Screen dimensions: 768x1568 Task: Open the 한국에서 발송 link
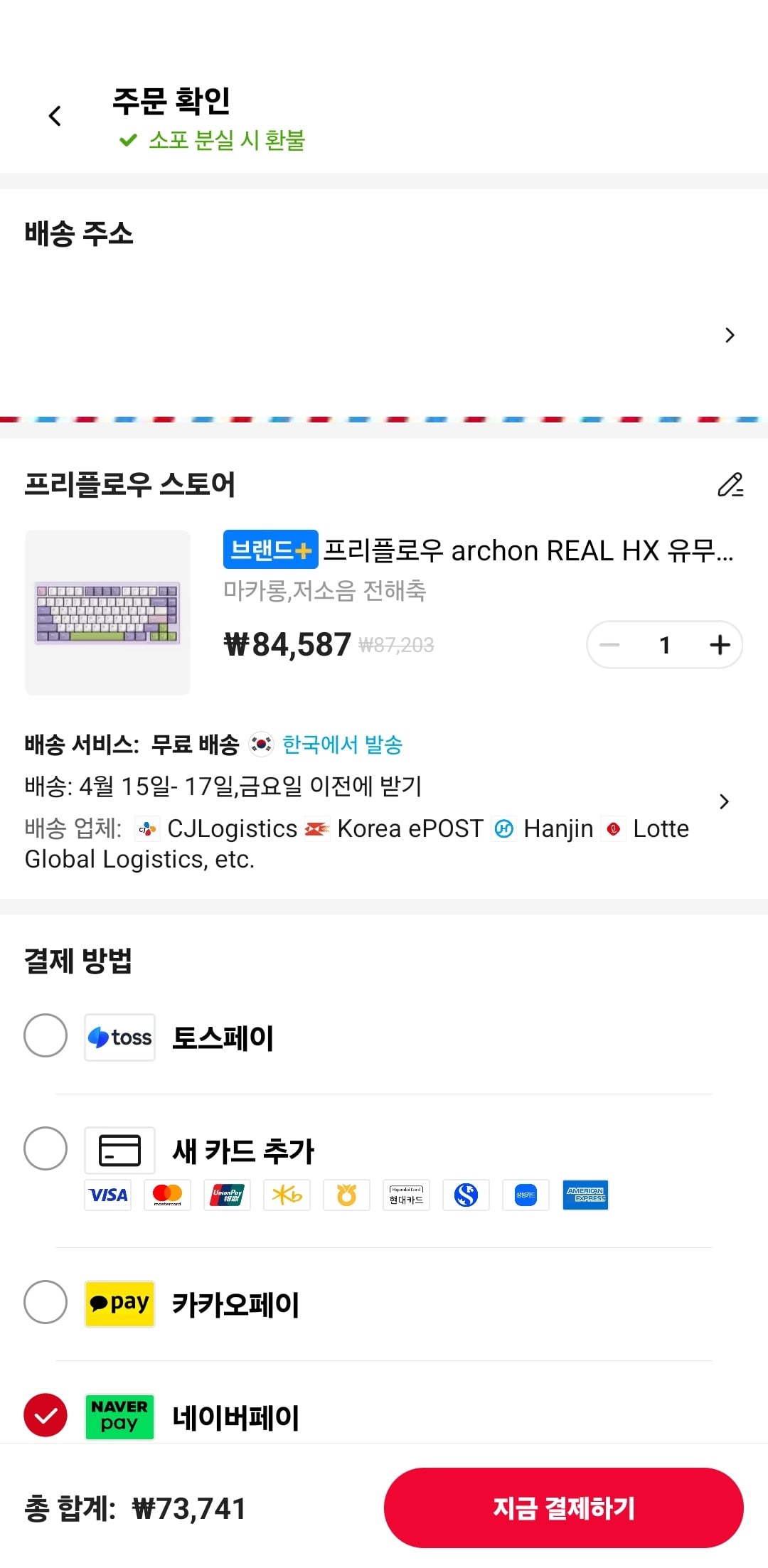341,745
